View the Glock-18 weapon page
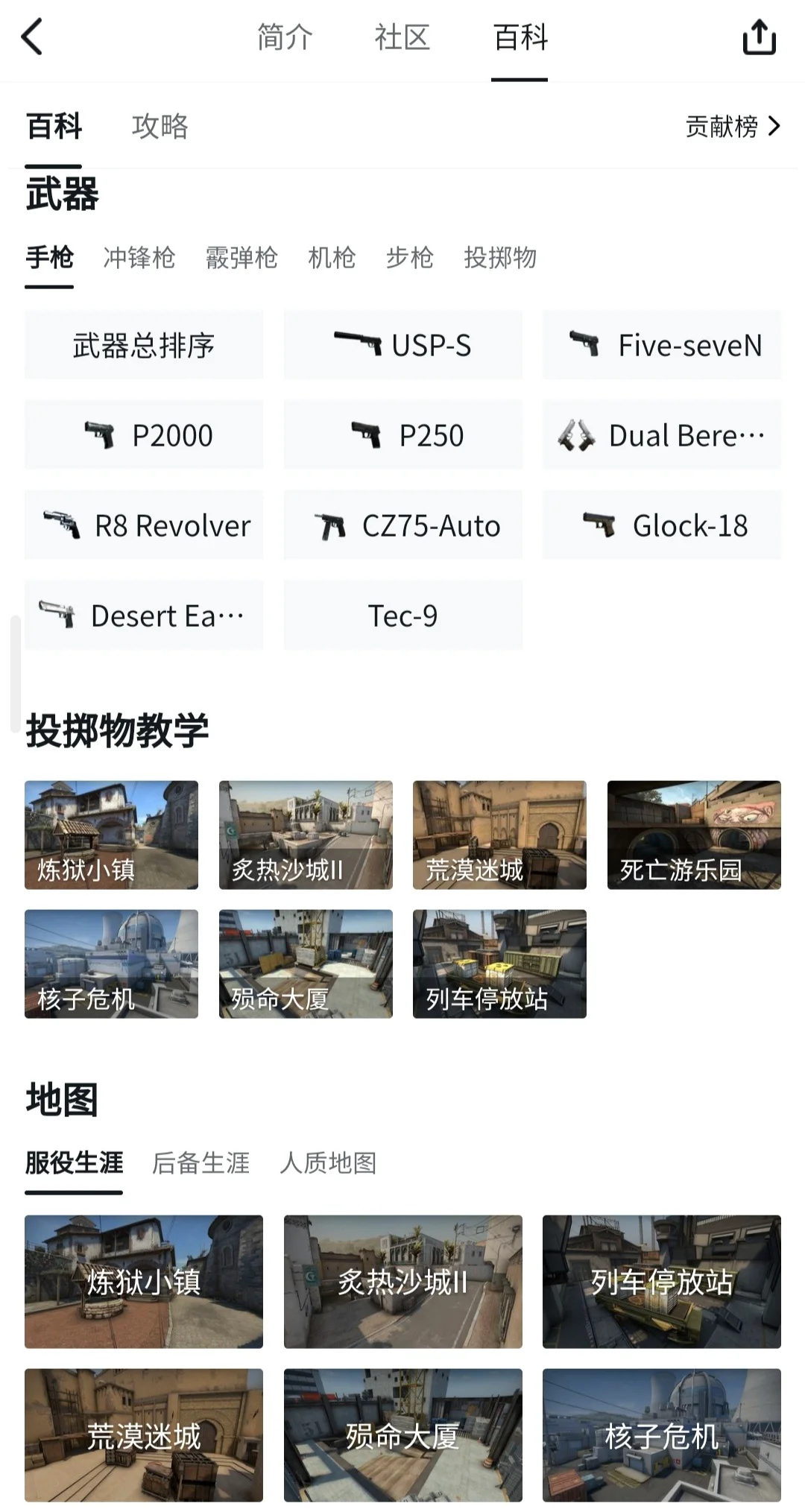The width and height of the screenshot is (805, 1512). tap(662, 525)
